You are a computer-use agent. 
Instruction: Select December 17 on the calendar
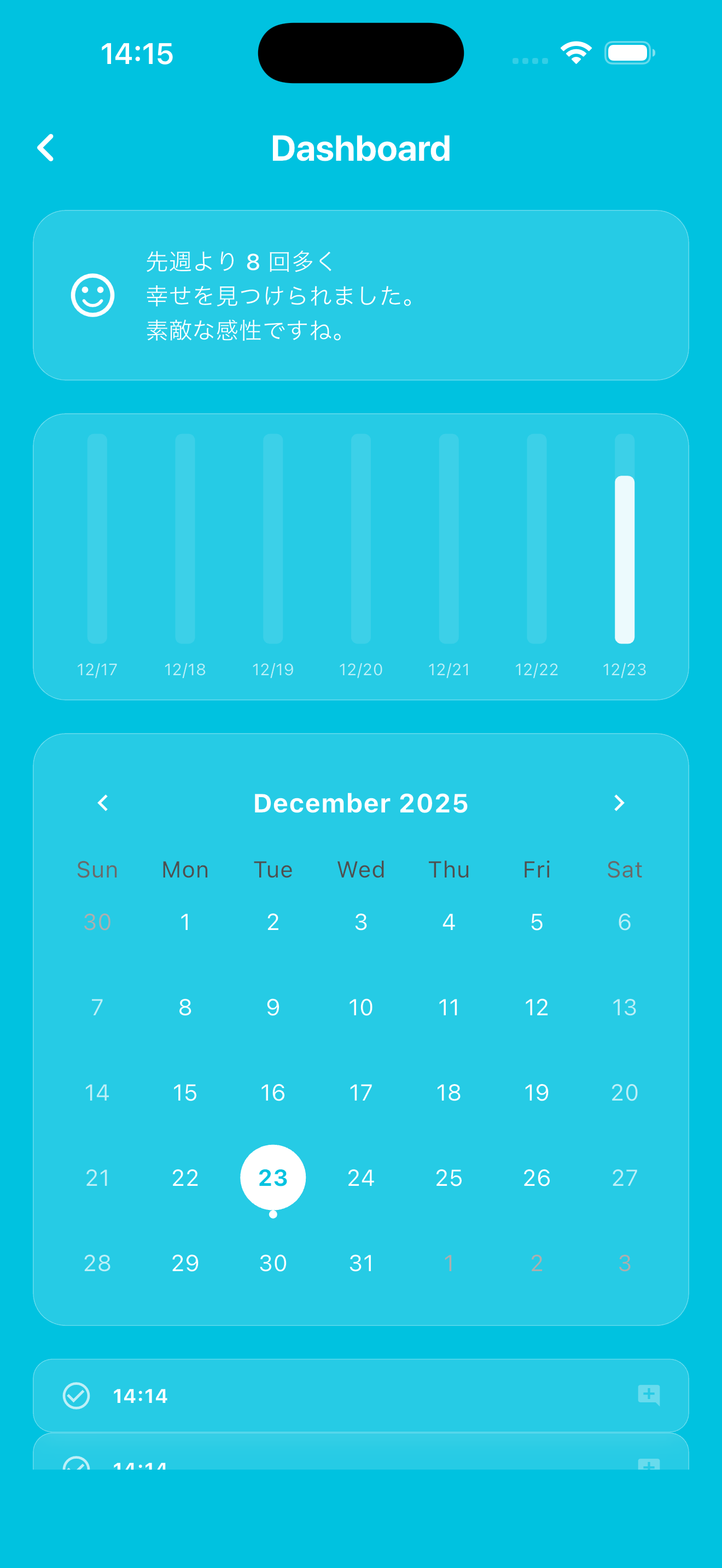click(361, 1092)
